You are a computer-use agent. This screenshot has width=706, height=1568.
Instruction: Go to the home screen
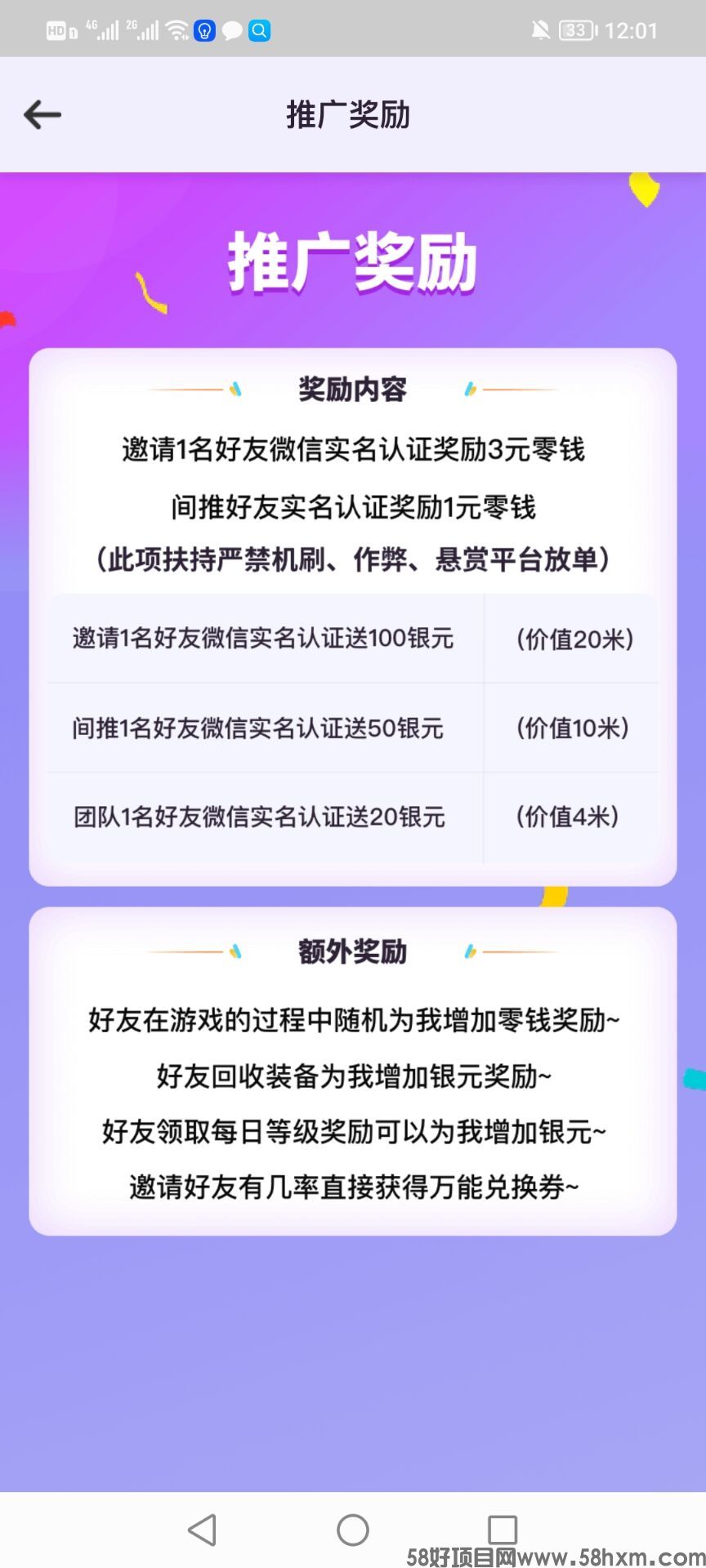[353, 1530]
